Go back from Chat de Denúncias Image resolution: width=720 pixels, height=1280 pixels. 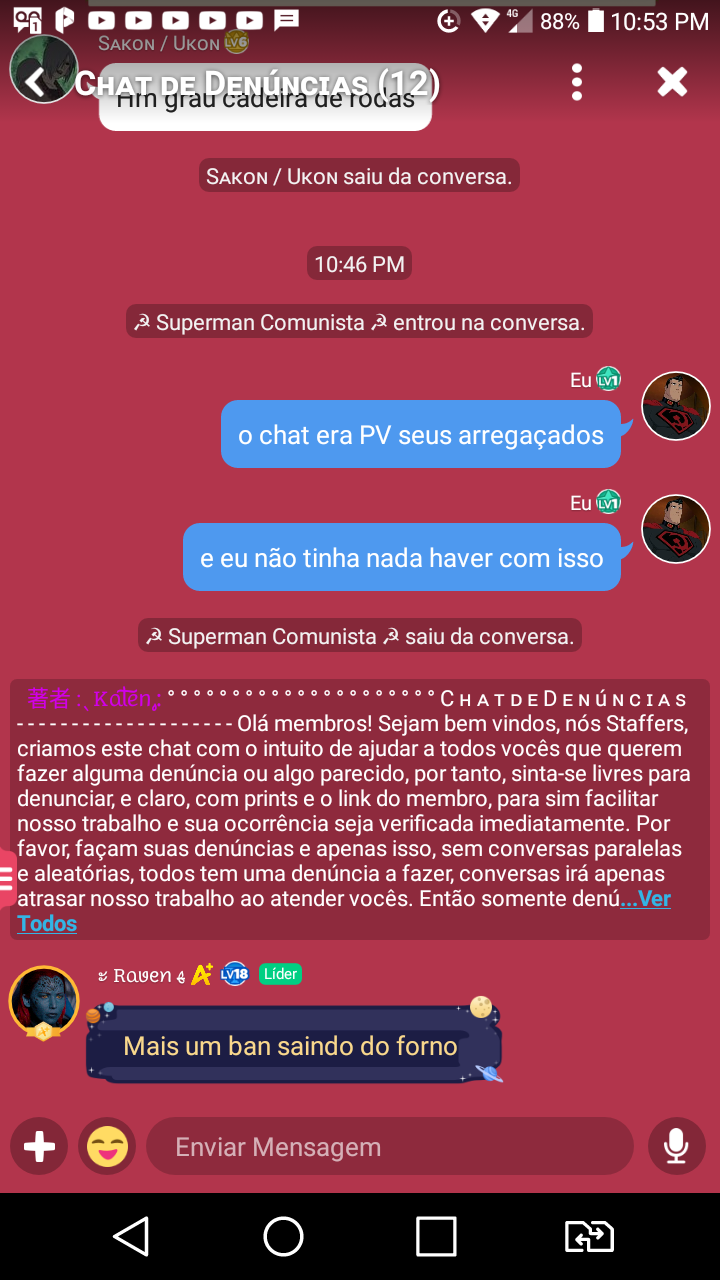36,82
